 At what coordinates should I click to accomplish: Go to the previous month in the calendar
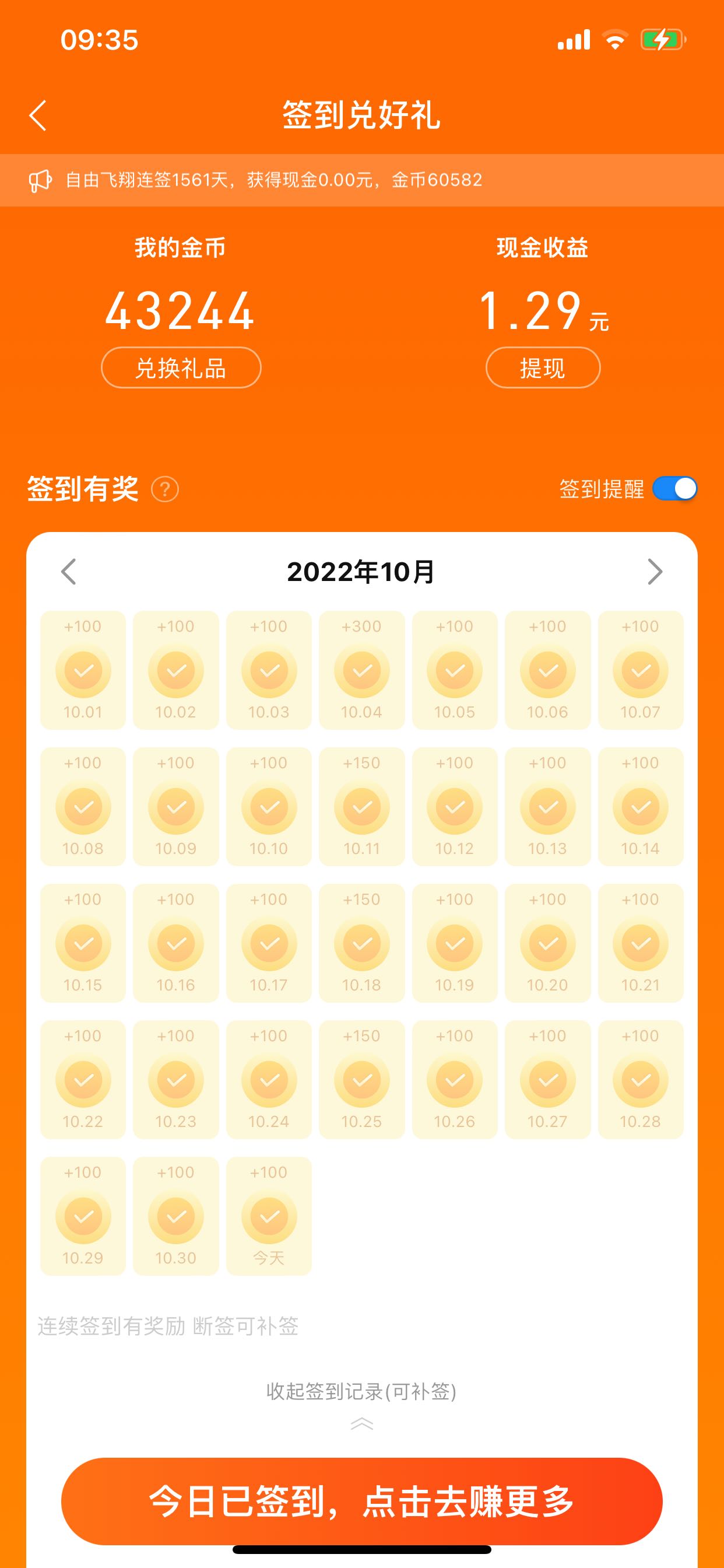coord(69,572)
